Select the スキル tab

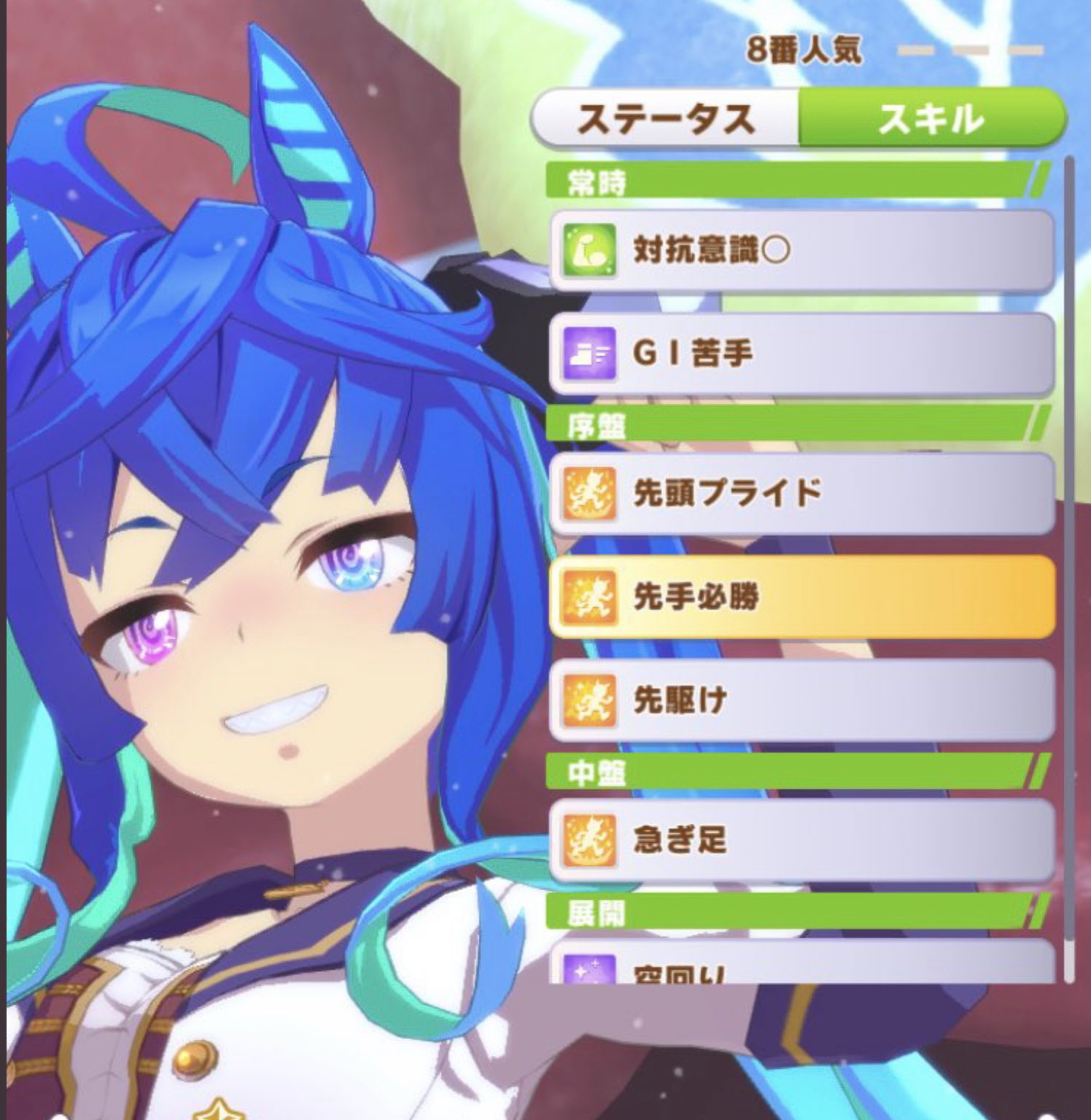(x=931, y=118)
